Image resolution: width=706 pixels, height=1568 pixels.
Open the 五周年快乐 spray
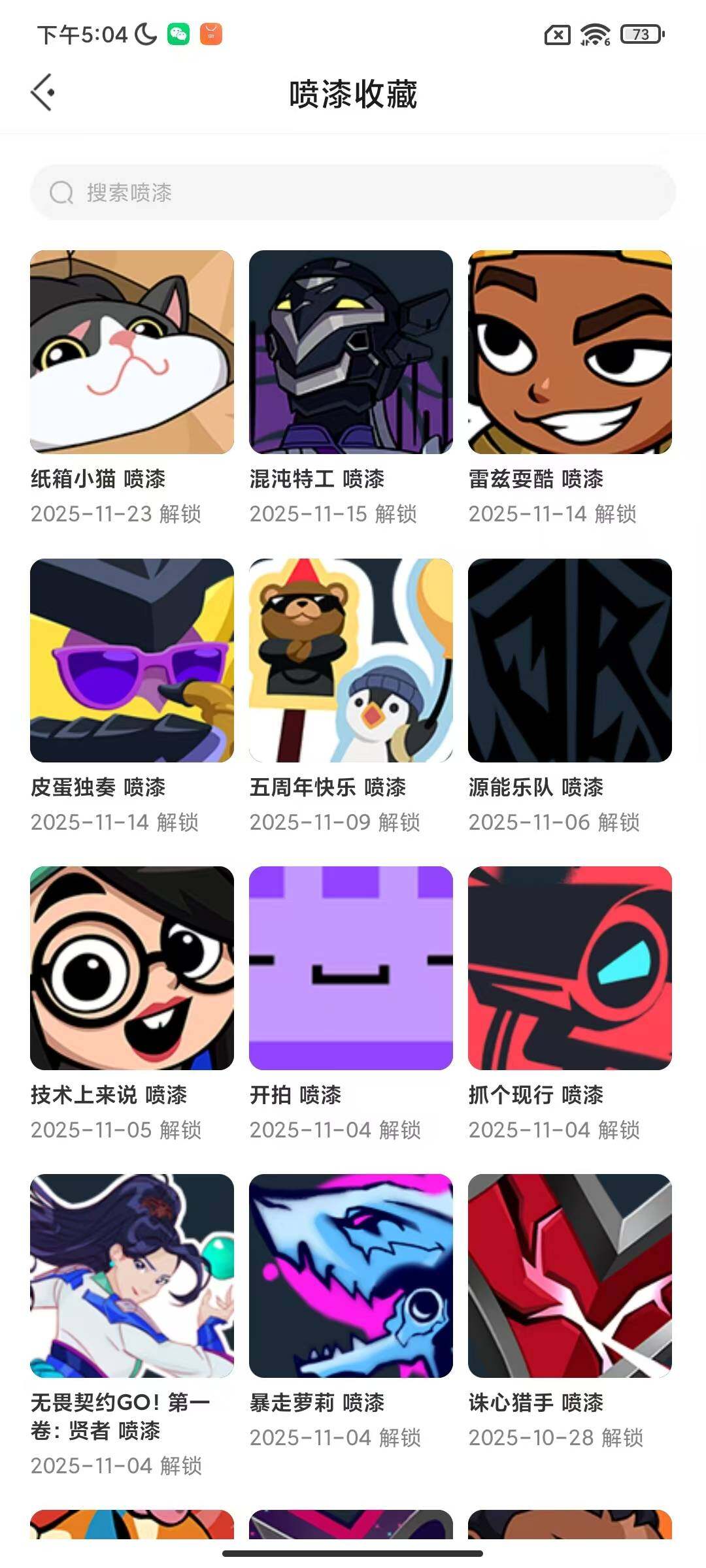(350, 660)
